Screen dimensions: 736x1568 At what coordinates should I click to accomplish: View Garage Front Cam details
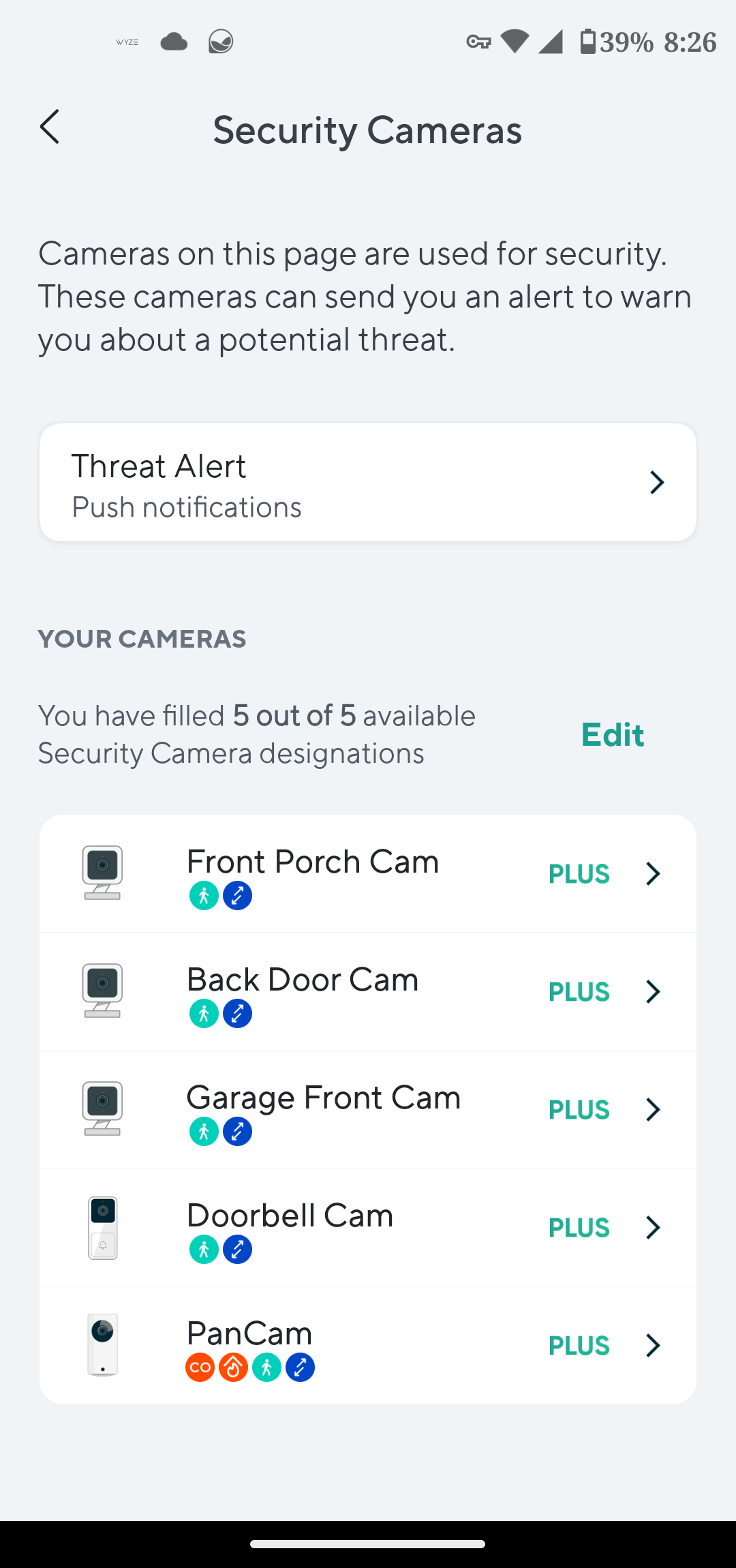pyautogui.click(x=368, y=1109)
